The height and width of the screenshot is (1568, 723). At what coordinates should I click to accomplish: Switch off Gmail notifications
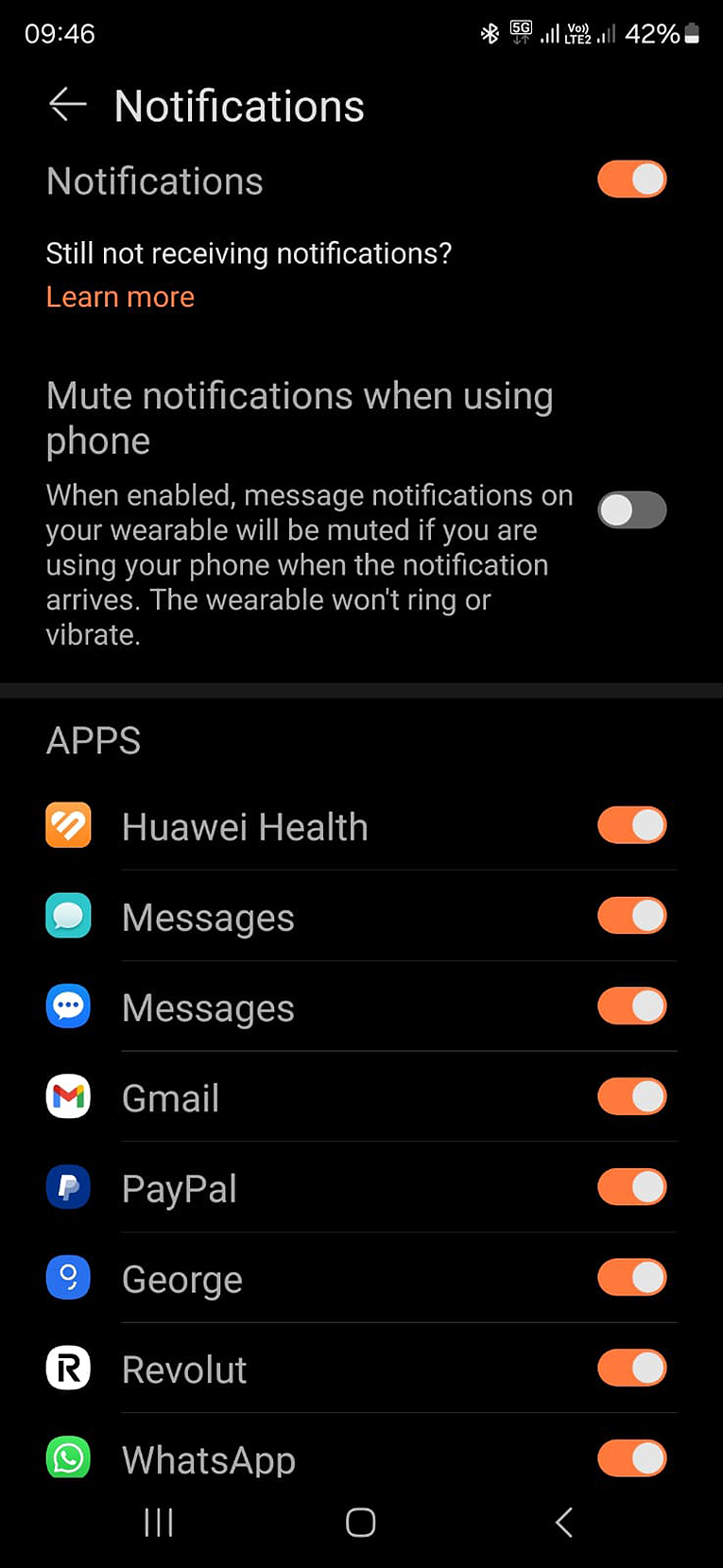(631, 1097)
